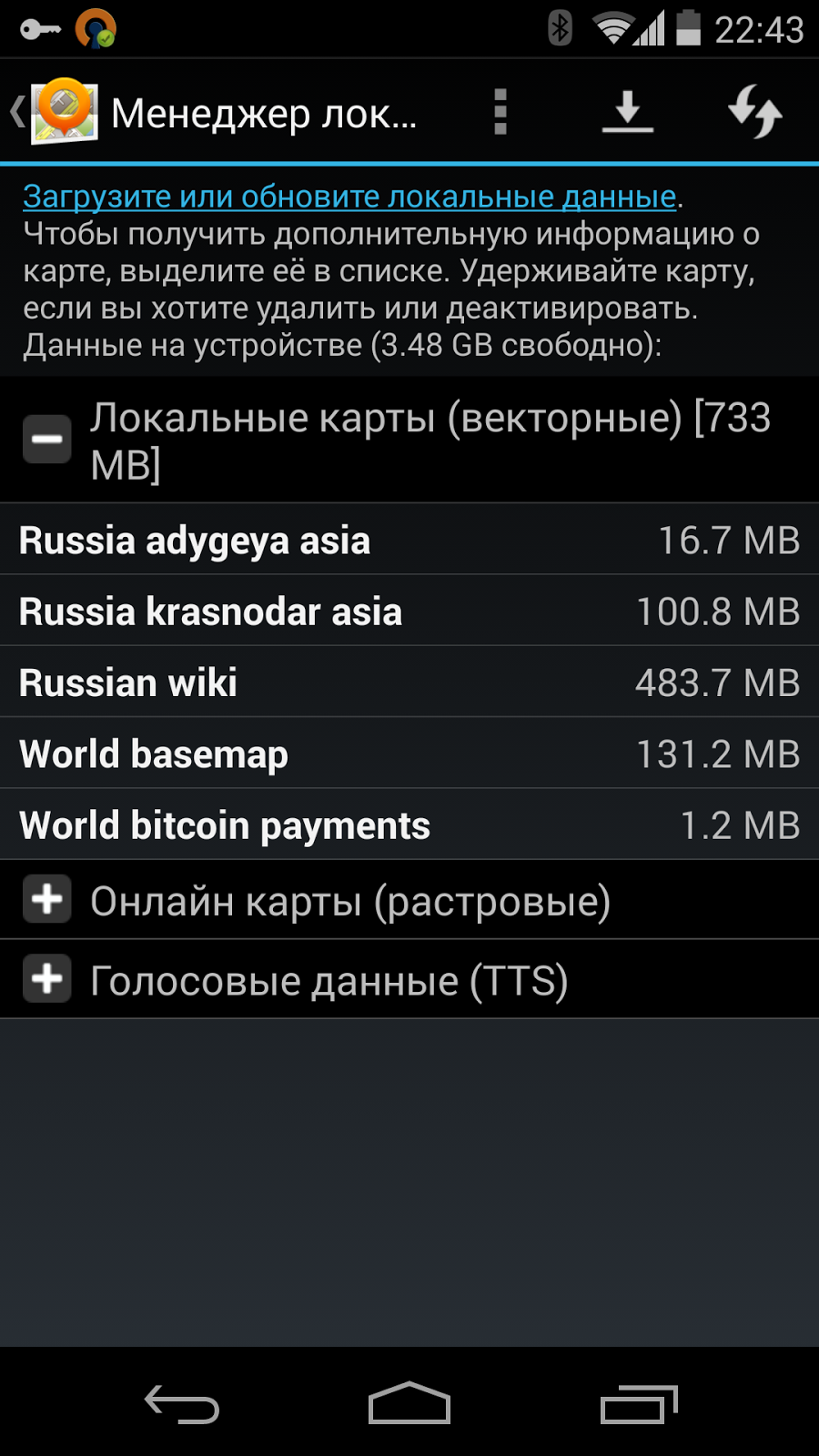Image resolution: width=819 pixels, height=1456 pixels.
Task: Tap the download icon in toolbar
Action: (628, 112)
